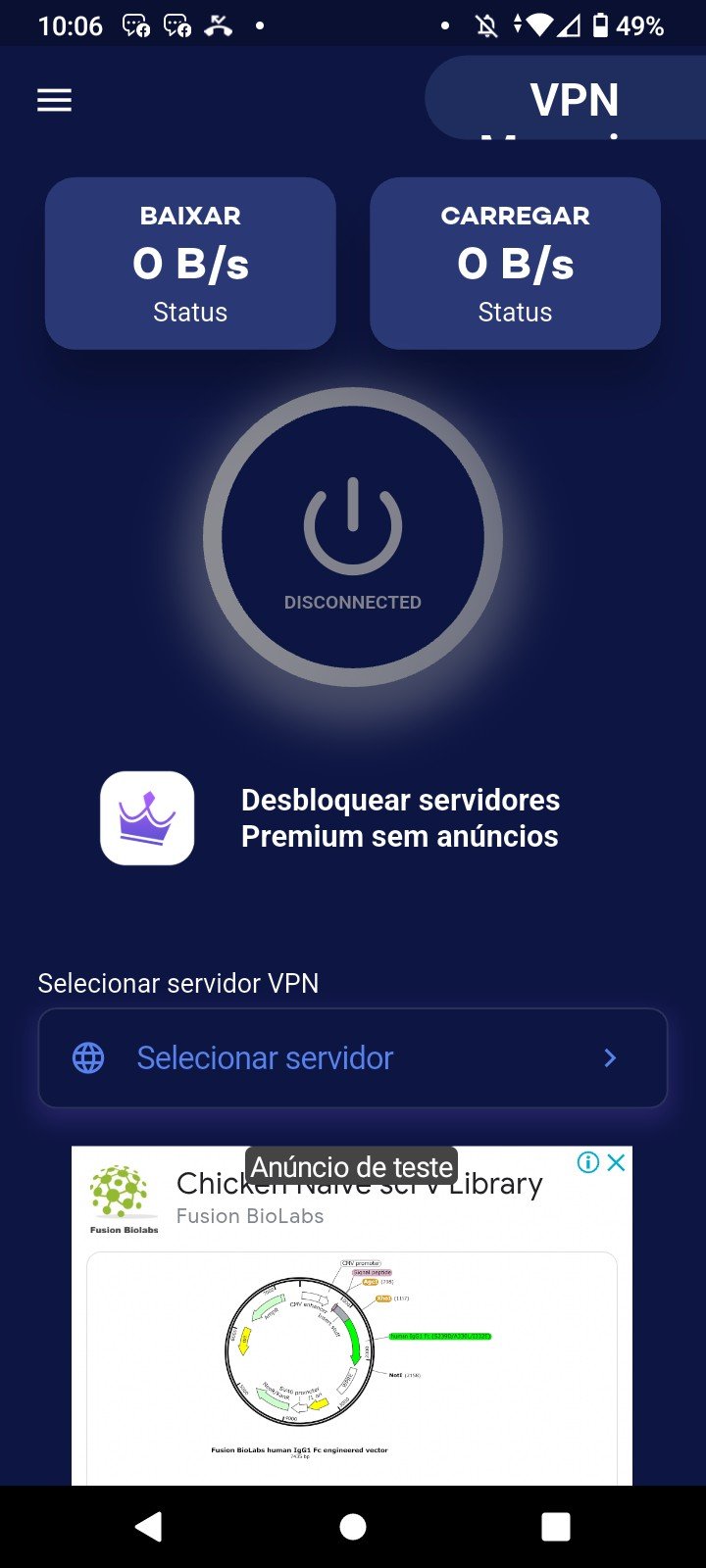Open the hamburger drawer menu
The image size is (706, 1568).
coord(54,100)
